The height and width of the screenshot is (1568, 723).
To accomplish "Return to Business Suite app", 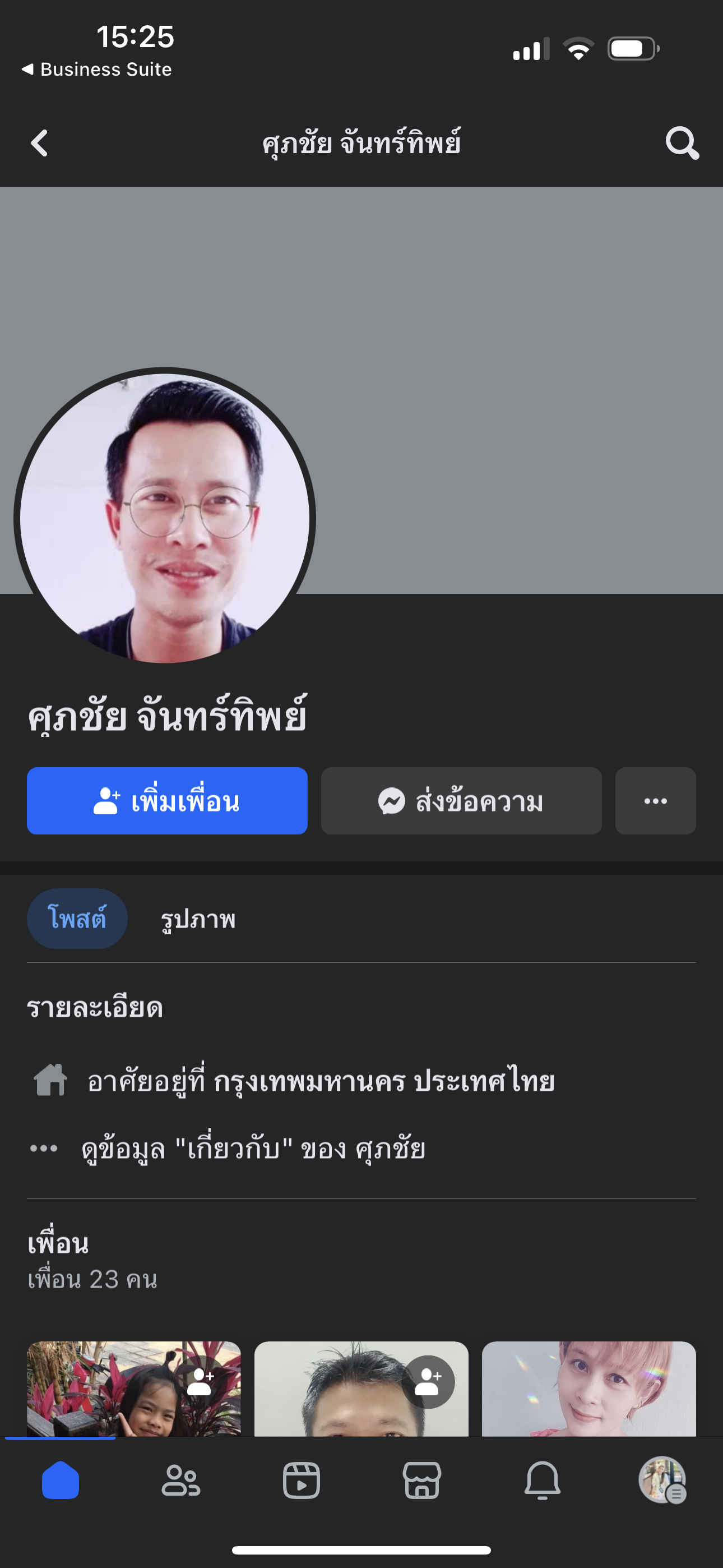I will coord(98,70).
